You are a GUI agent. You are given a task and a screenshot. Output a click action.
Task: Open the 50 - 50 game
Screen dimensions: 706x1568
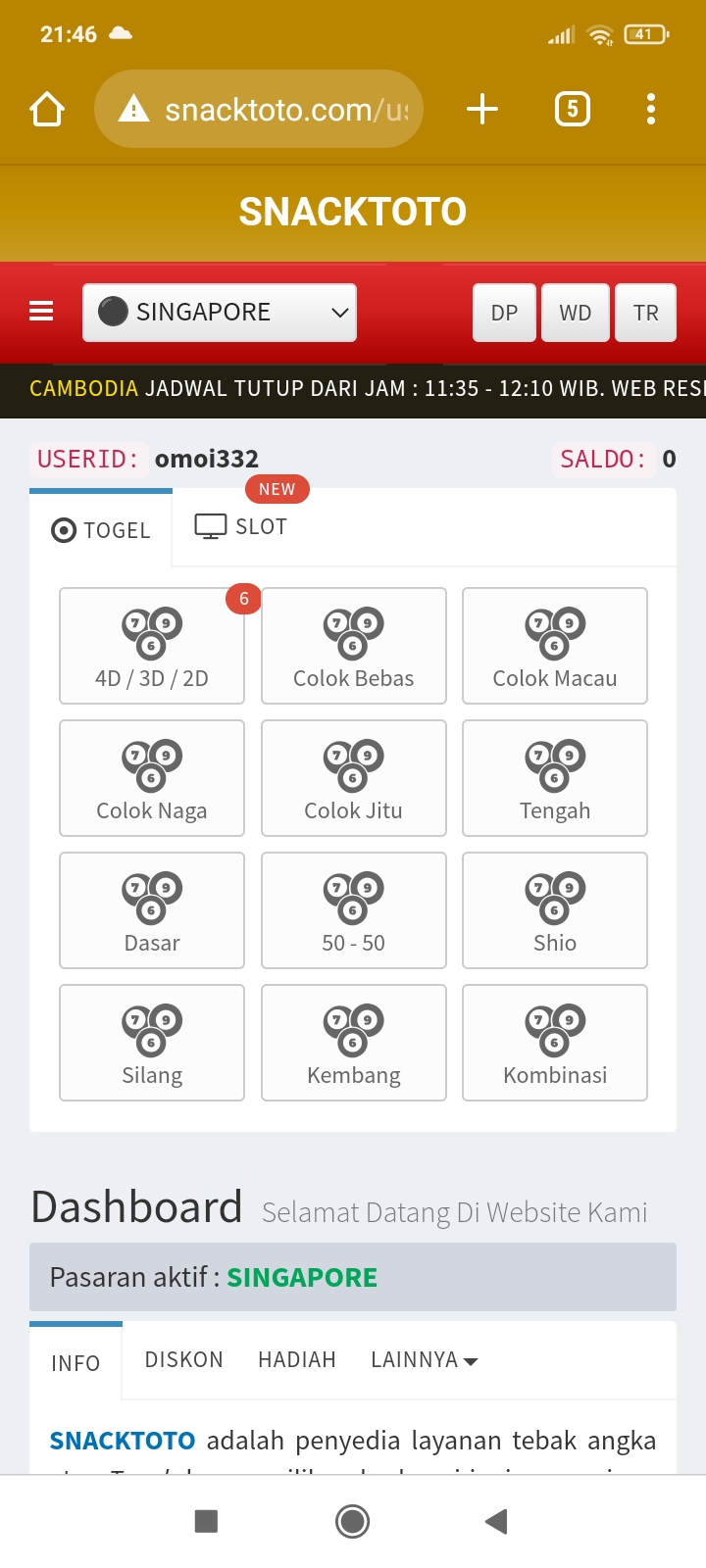coord(354,910)
